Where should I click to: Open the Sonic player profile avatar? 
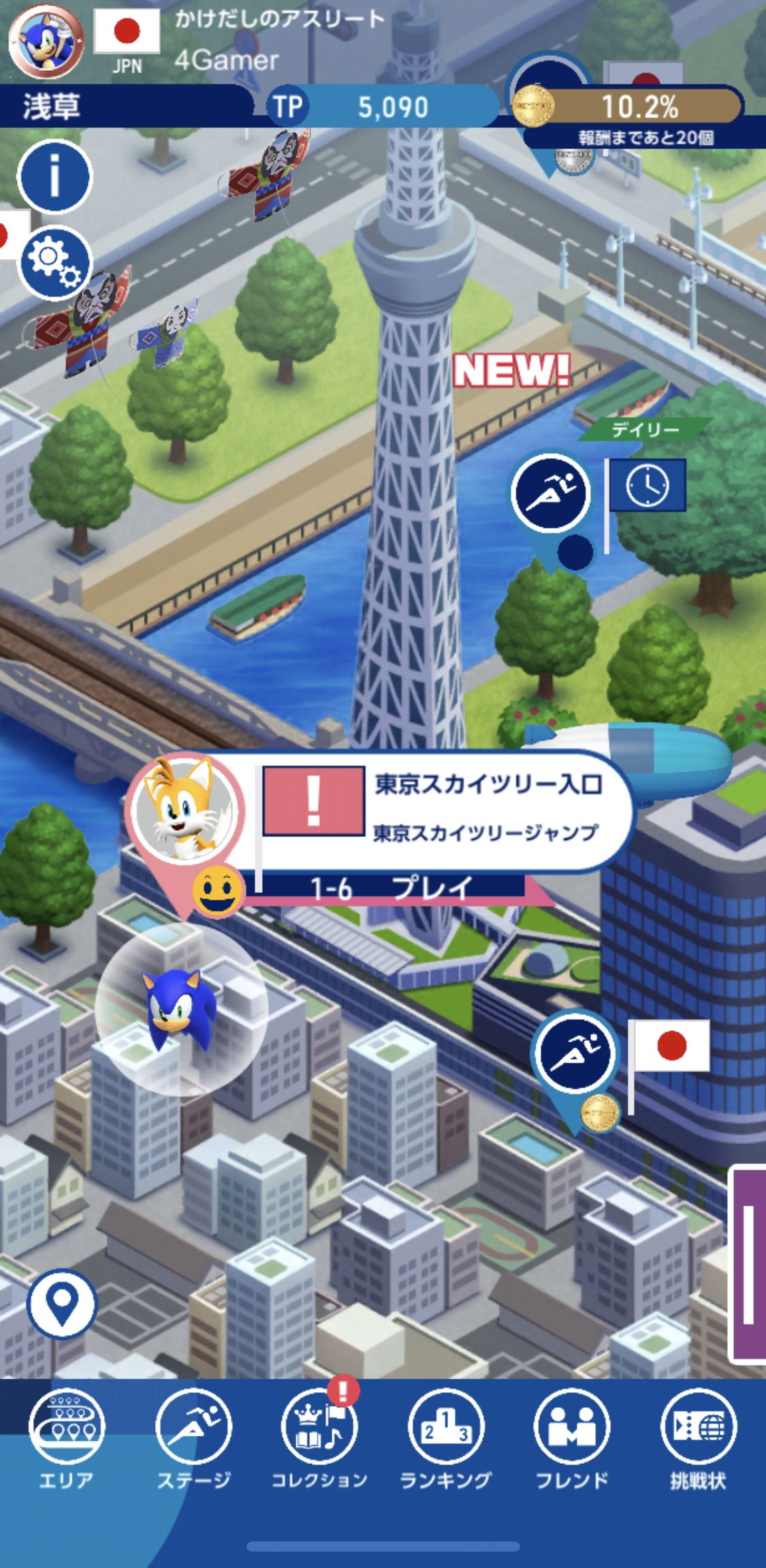46,41
